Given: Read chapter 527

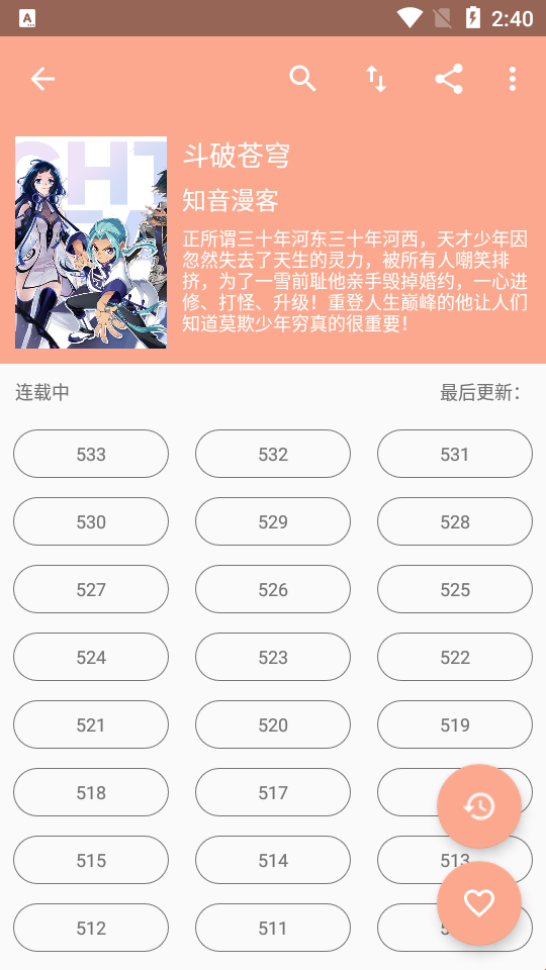Looking at the screenshot, I should [x=91, y=590].
